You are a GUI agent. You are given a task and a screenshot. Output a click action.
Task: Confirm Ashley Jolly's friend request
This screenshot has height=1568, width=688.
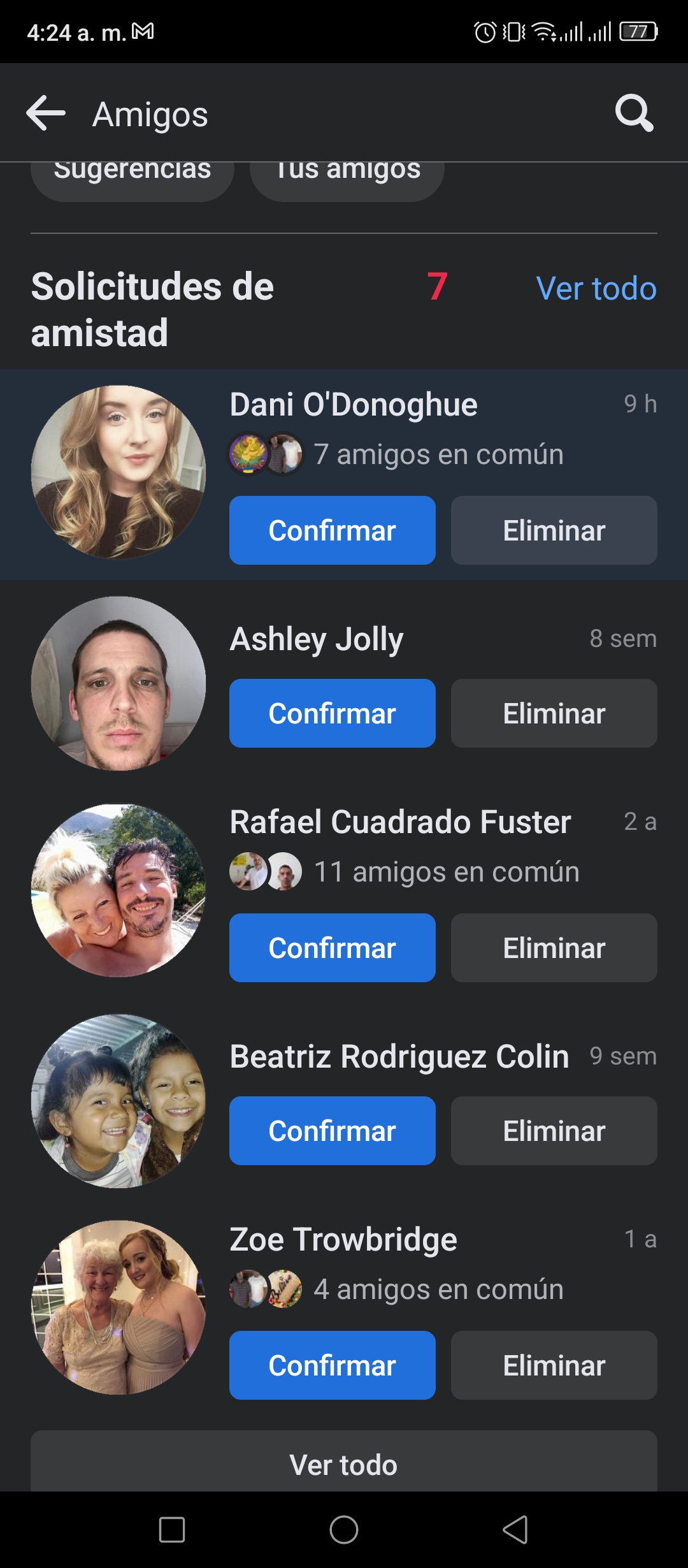coord(333,713)
